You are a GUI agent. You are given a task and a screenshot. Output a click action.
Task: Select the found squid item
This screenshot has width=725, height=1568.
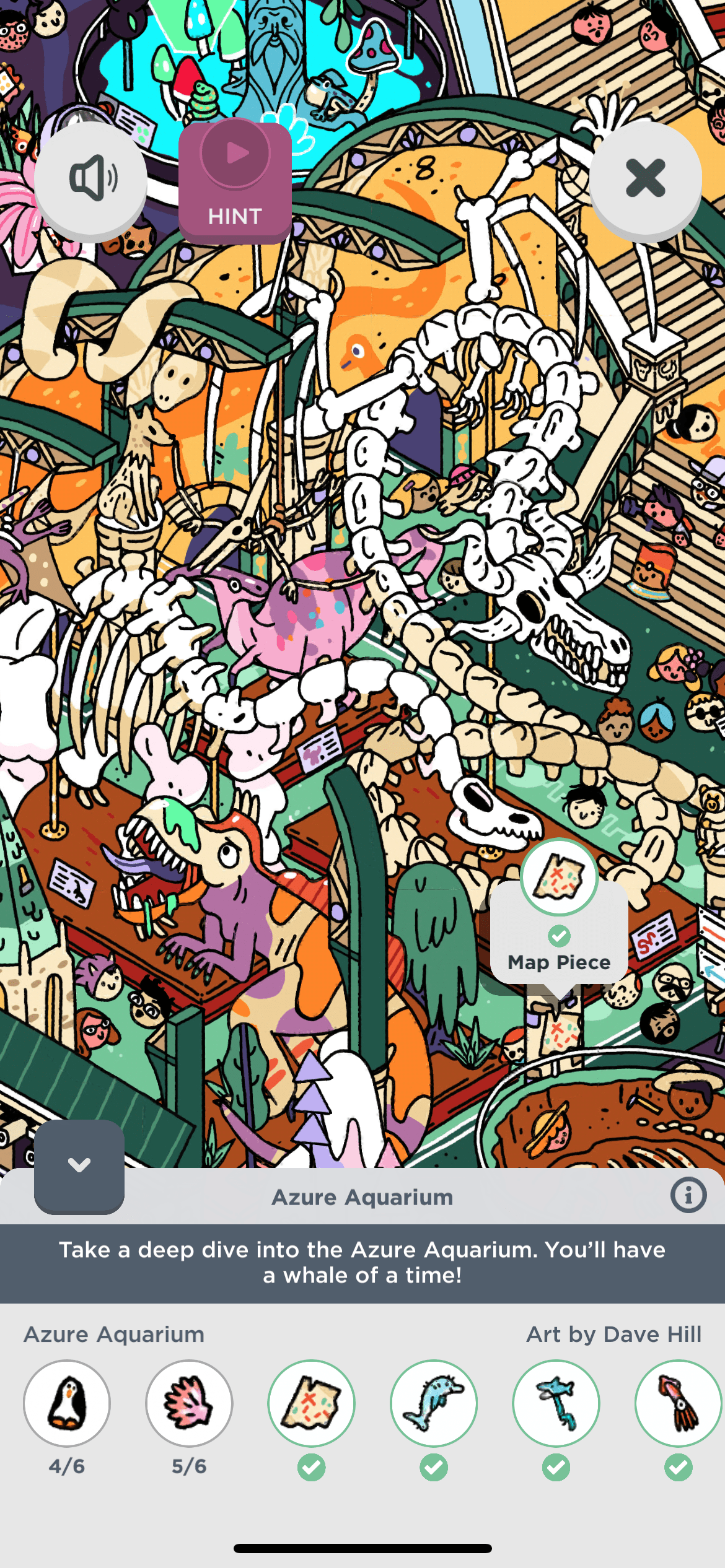tap(678, 1403)
